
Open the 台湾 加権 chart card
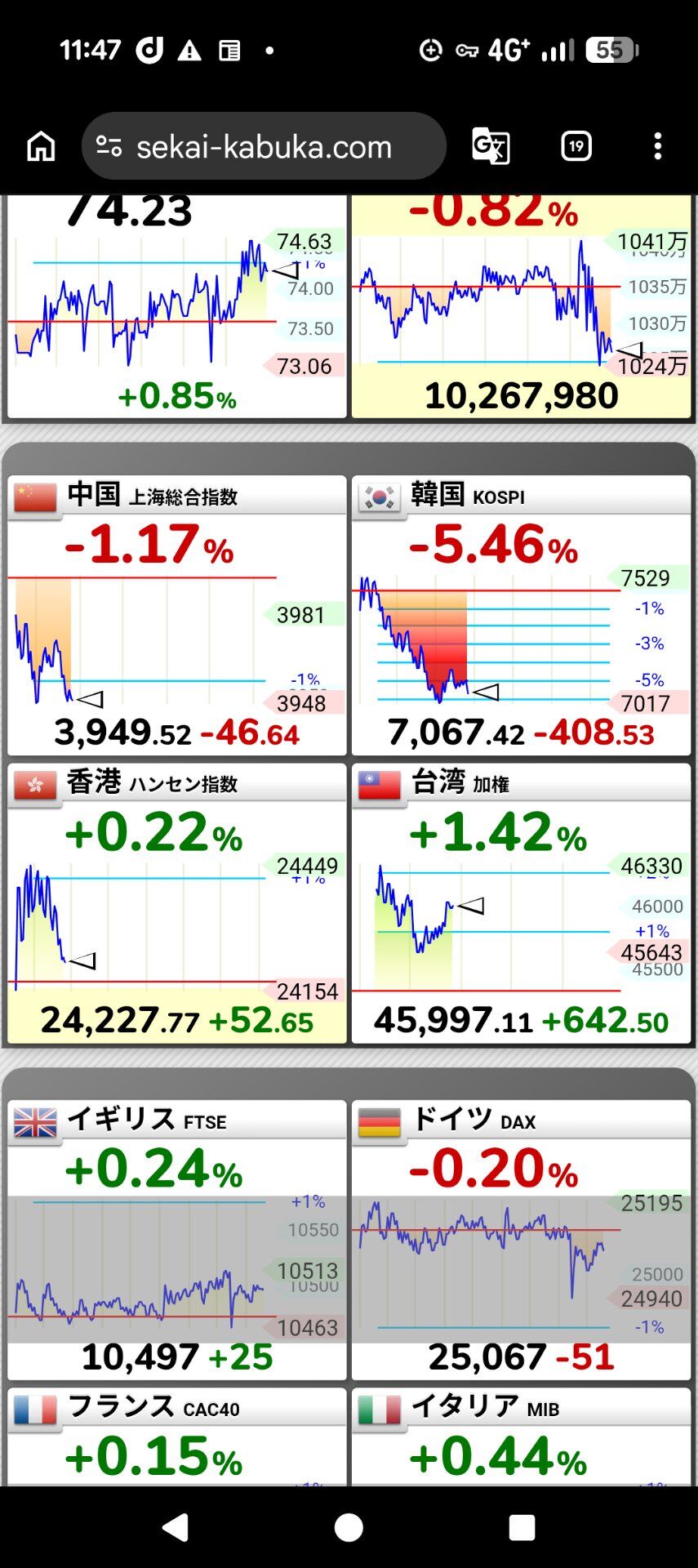[x=521, y=903]
